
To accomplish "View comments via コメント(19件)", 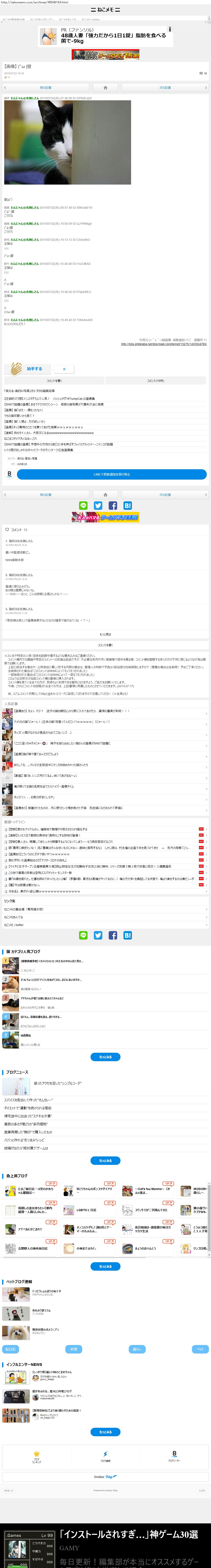I will (x=156, y=380).
